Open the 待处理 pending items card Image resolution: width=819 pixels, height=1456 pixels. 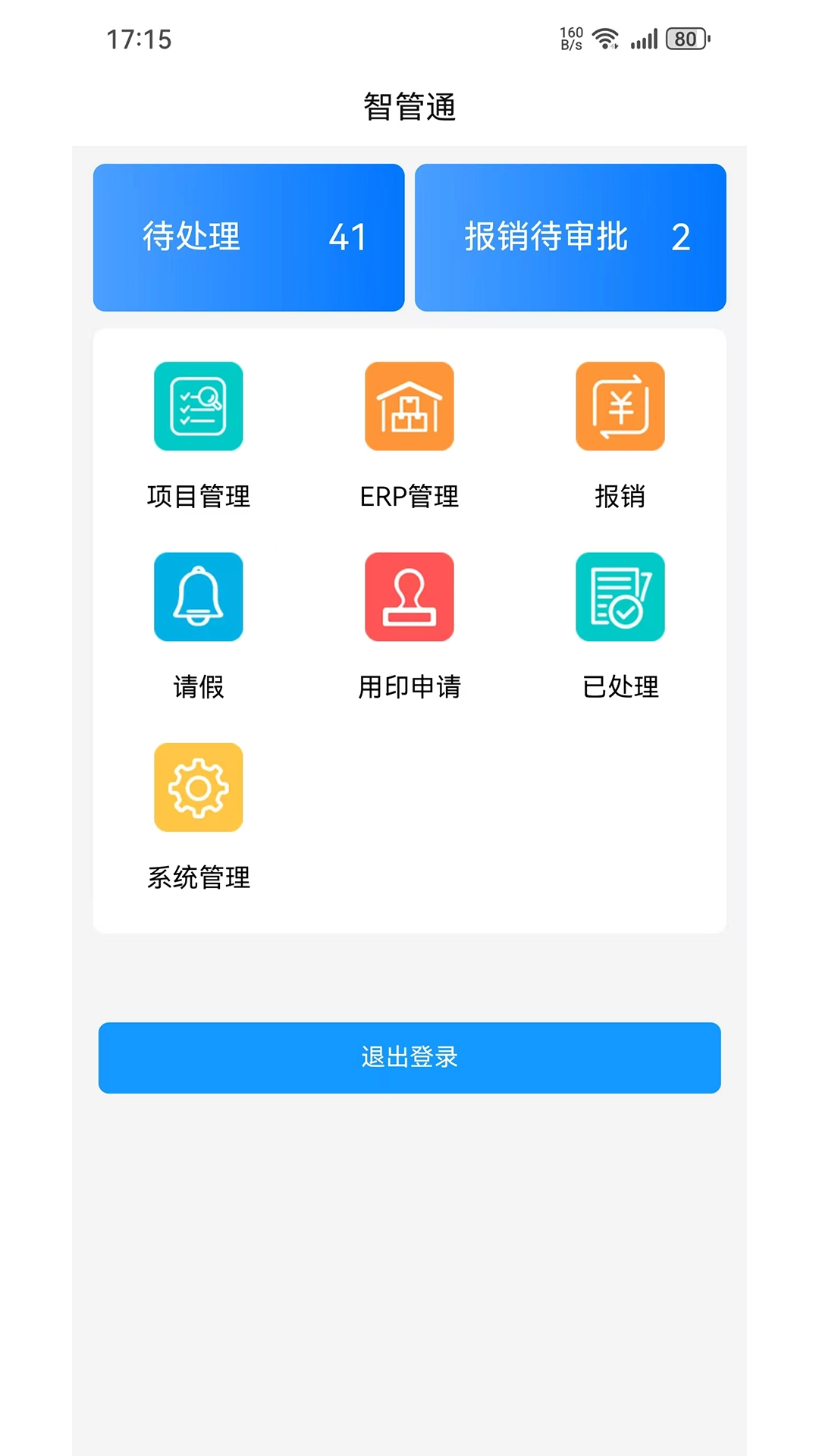[x=249, y=237]
